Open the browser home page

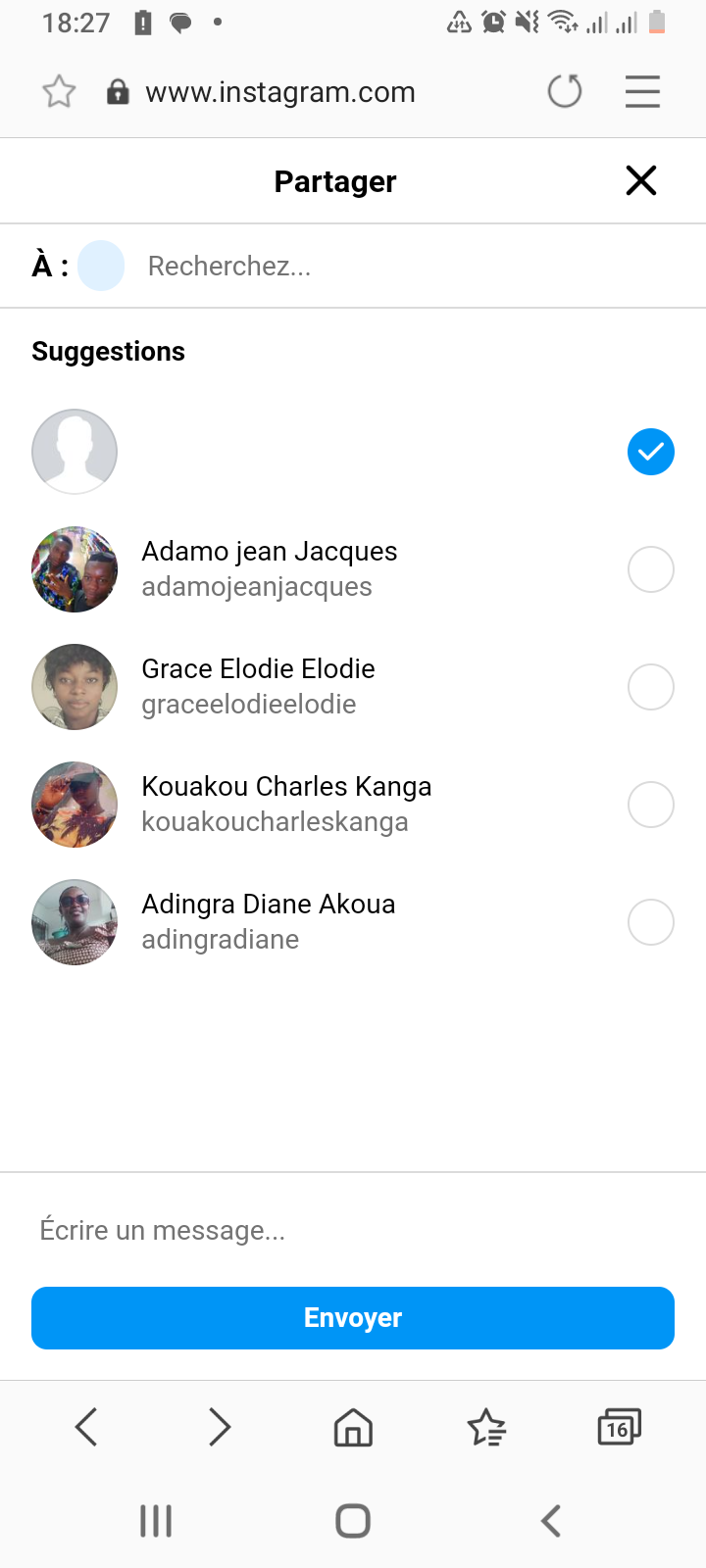click(x=353, y=1427)
